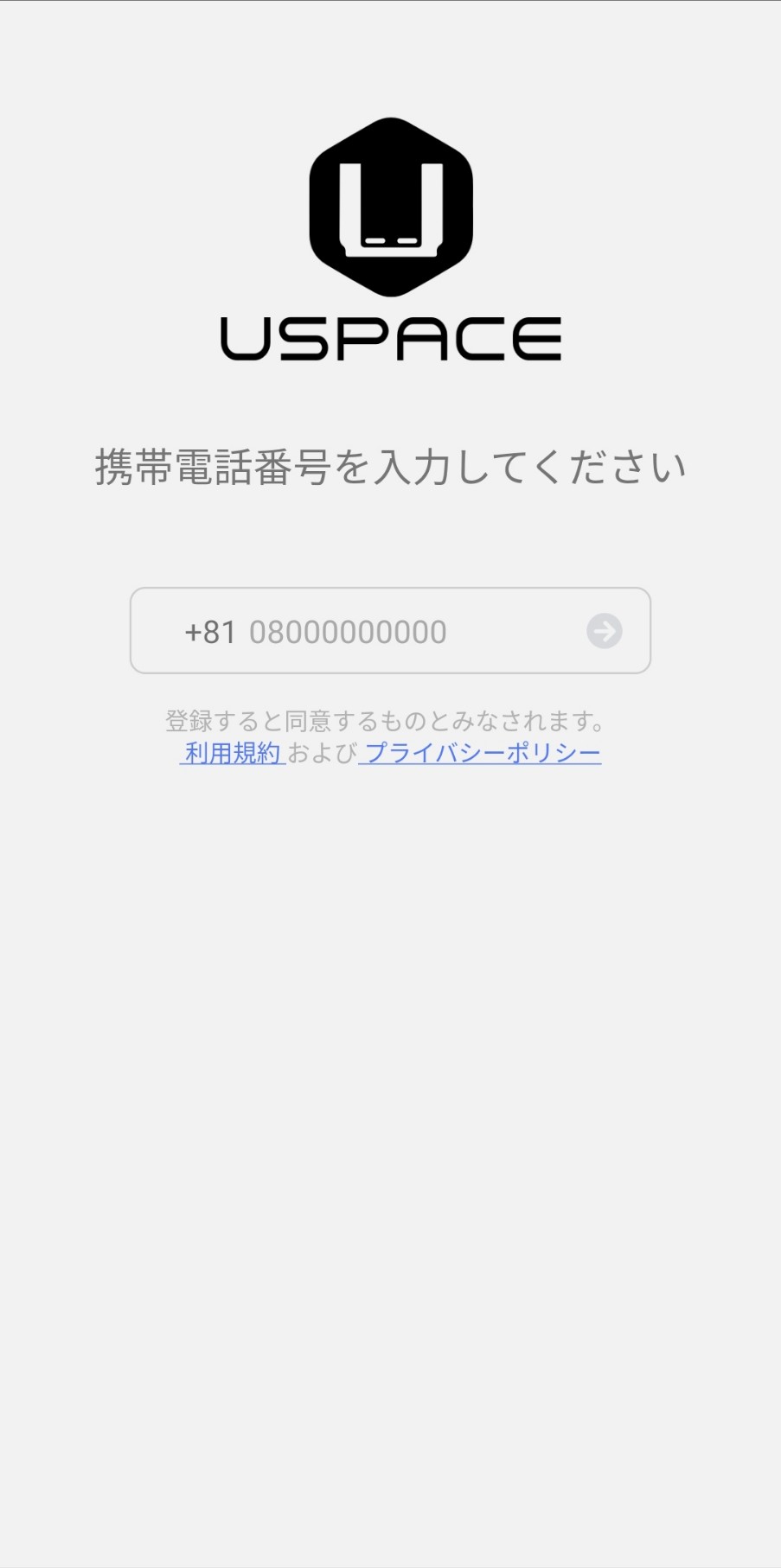
Task: Submit with the arrow button
Action: (x=605, y=631)
